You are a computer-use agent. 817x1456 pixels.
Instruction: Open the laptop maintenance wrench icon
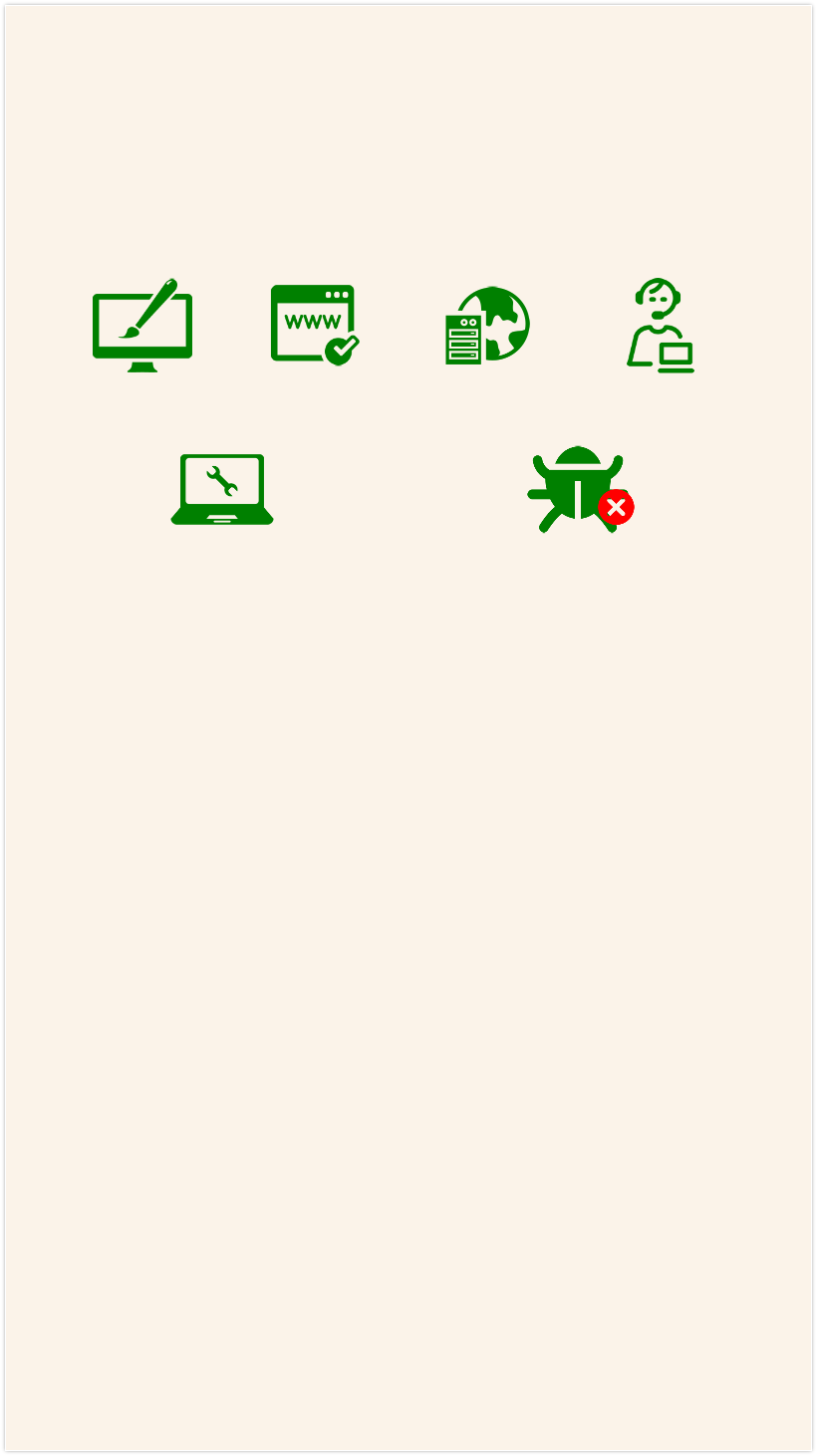[x=222, y=489]
